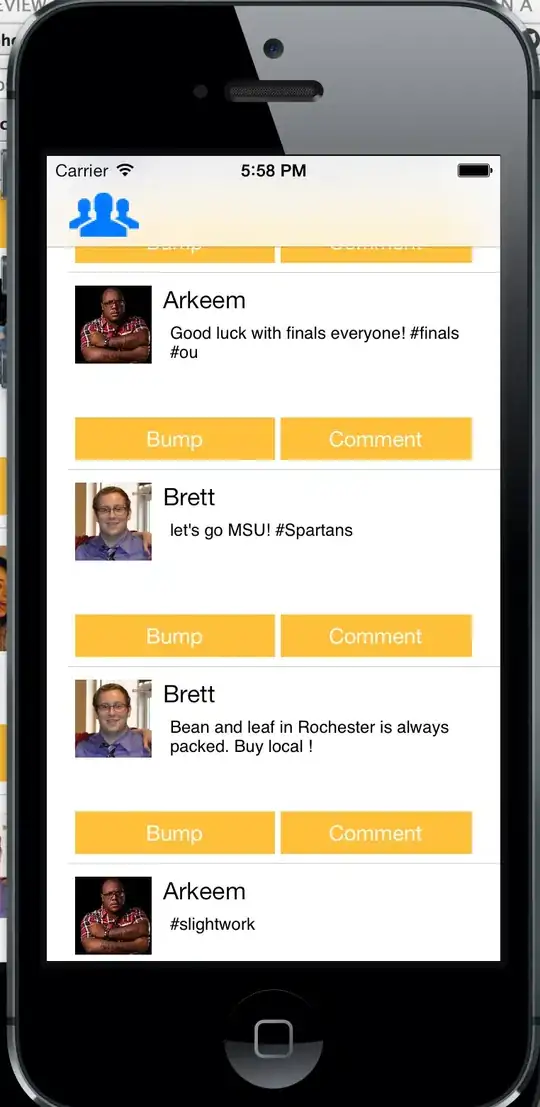Open the friends group icon

(104, 214)
